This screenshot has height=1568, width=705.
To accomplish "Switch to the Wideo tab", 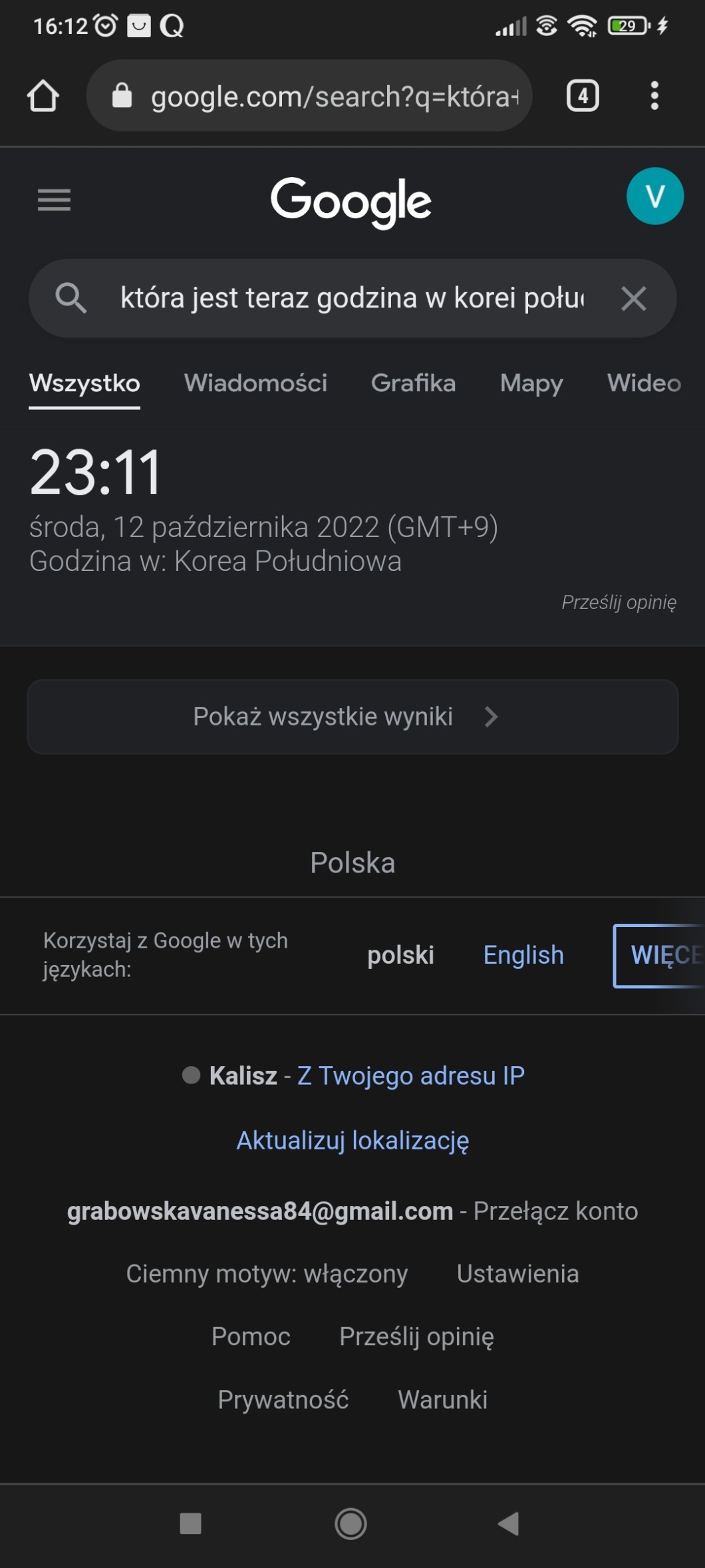I will (644, 383).
